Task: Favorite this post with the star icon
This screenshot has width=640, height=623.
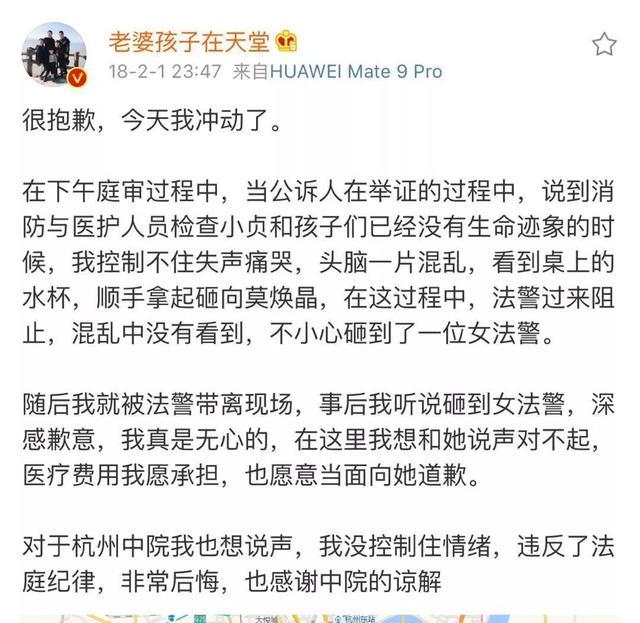Action: 604,44
